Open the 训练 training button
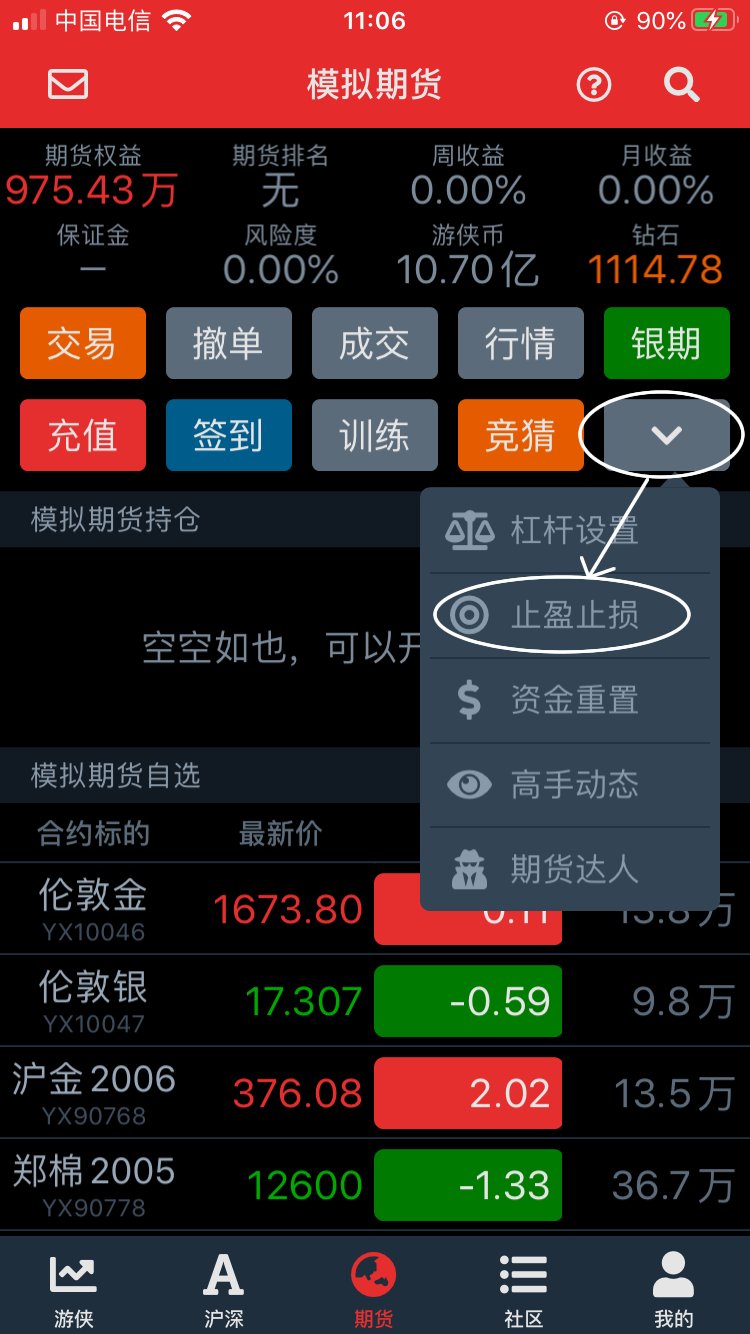The width and height of the screenshot is (750, 1334). [x=375, y=435]
